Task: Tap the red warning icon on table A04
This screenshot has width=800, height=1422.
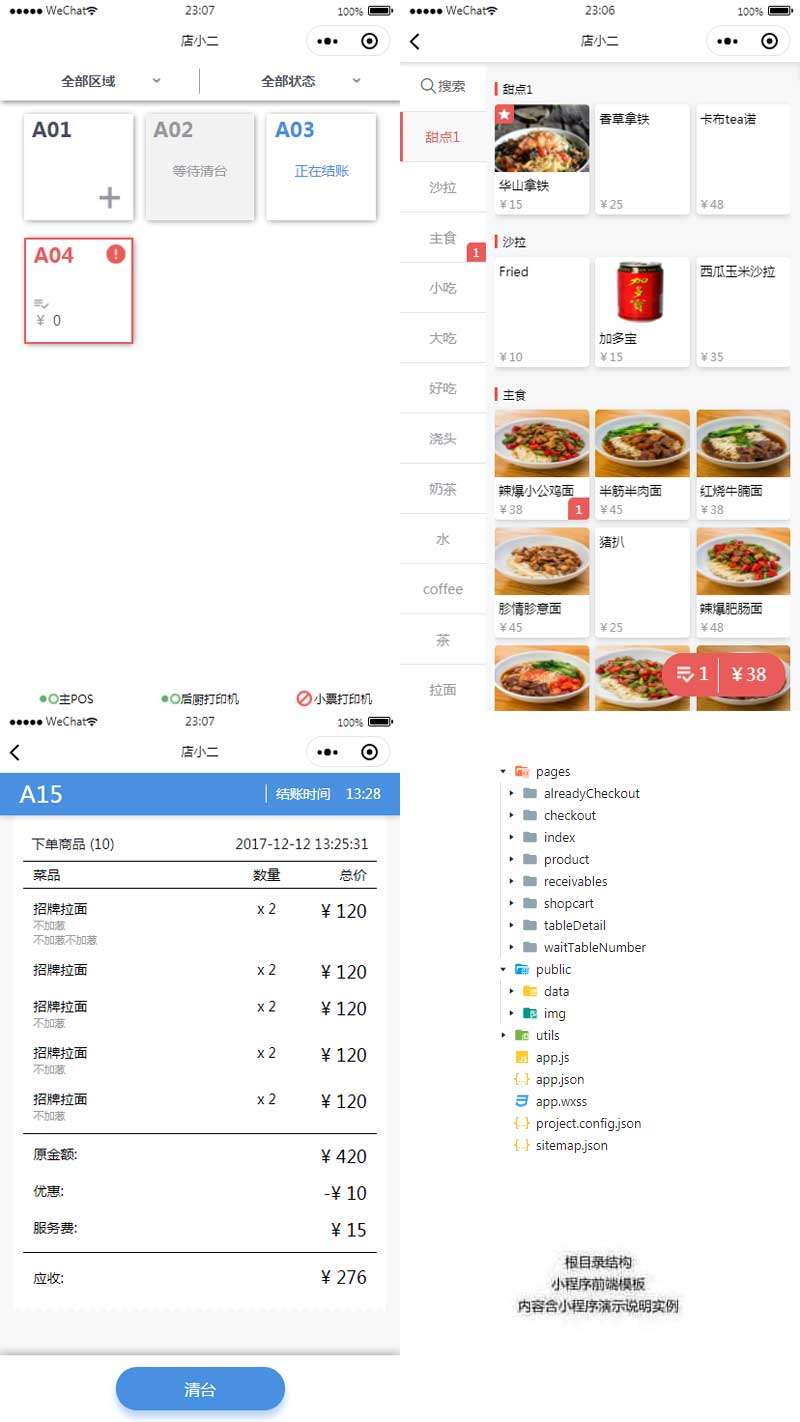Action: (115, 254)
